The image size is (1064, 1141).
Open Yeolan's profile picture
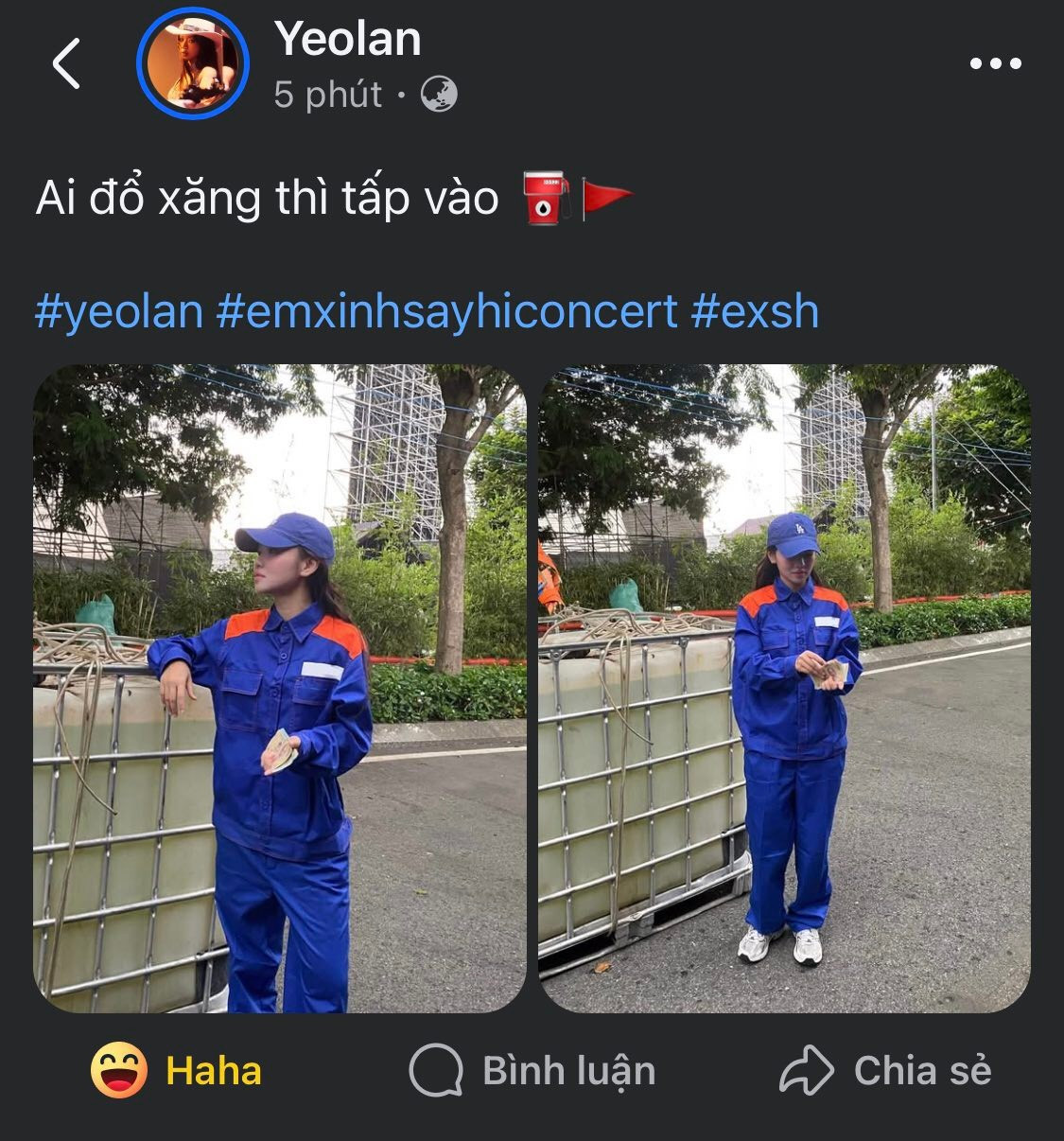(x=193, y=64)
